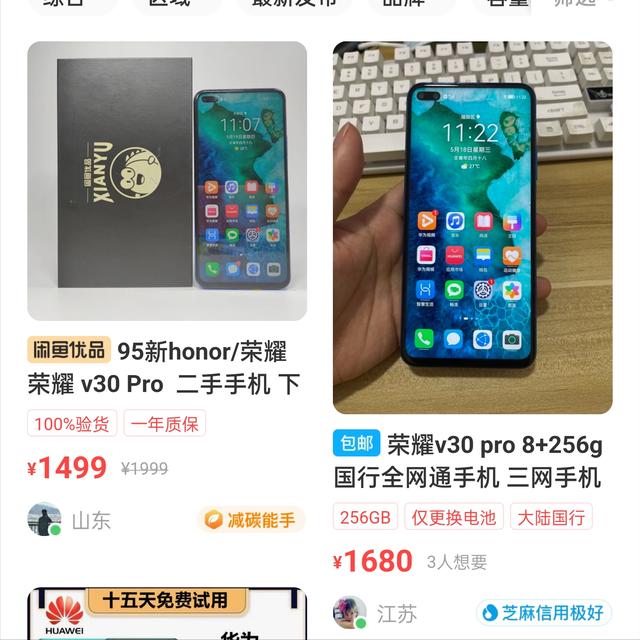View the seller avatar from 江苏
This screenshot has height=640, width=640.
[350, 612]
